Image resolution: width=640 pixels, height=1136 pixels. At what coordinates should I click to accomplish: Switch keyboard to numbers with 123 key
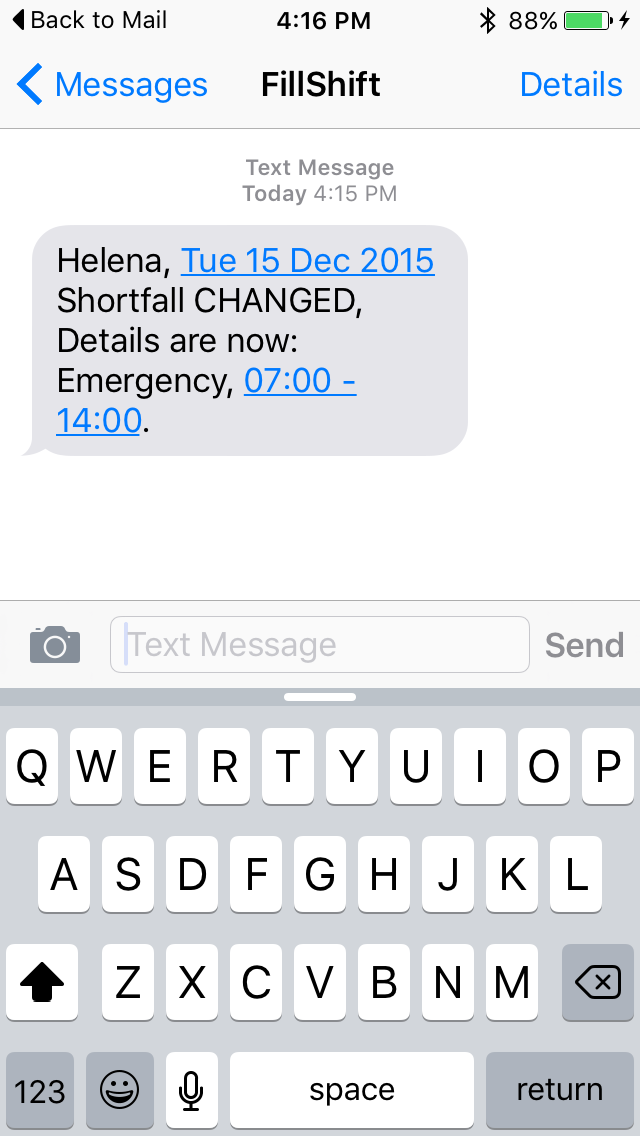pos(40,1090)
